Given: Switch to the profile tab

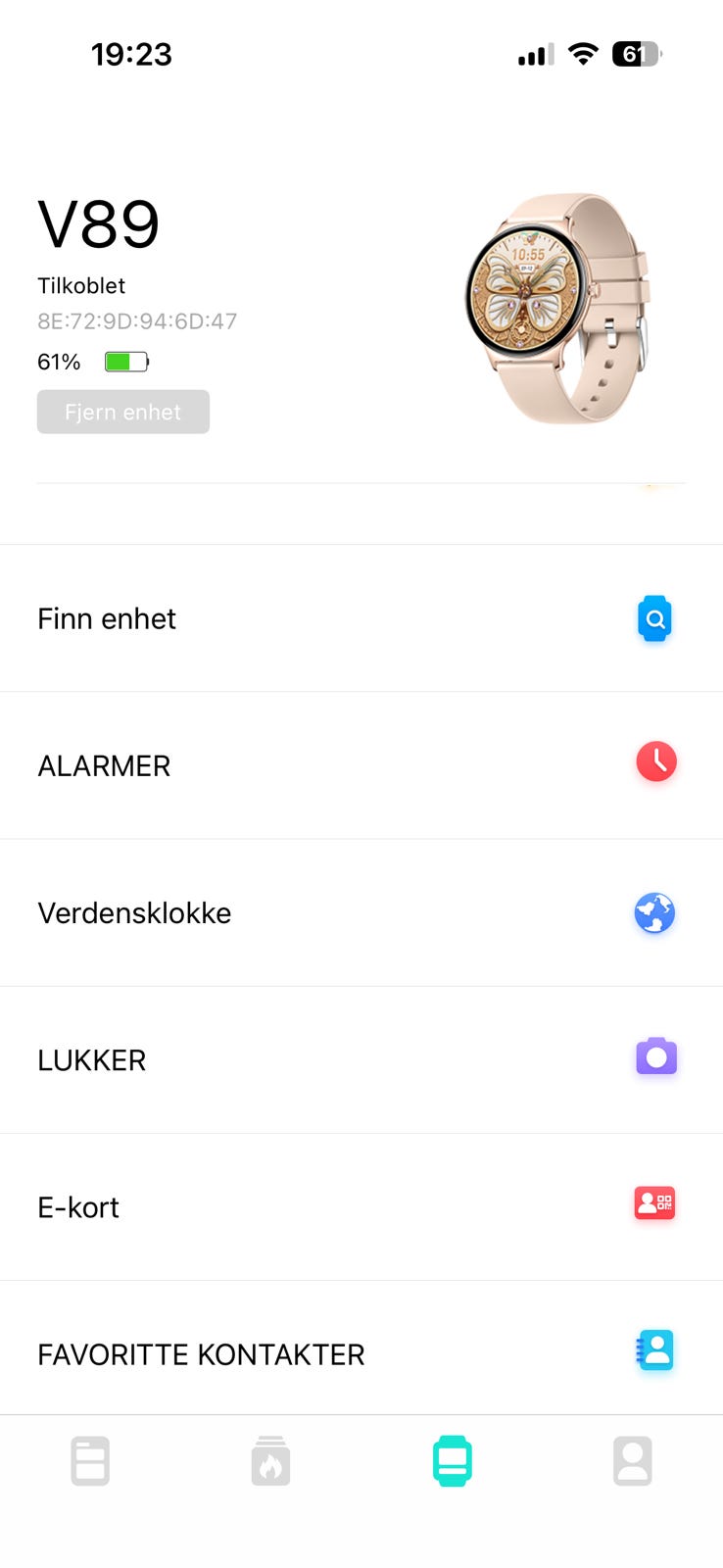Looking at the screenshot, I should tap(633, 1461).
